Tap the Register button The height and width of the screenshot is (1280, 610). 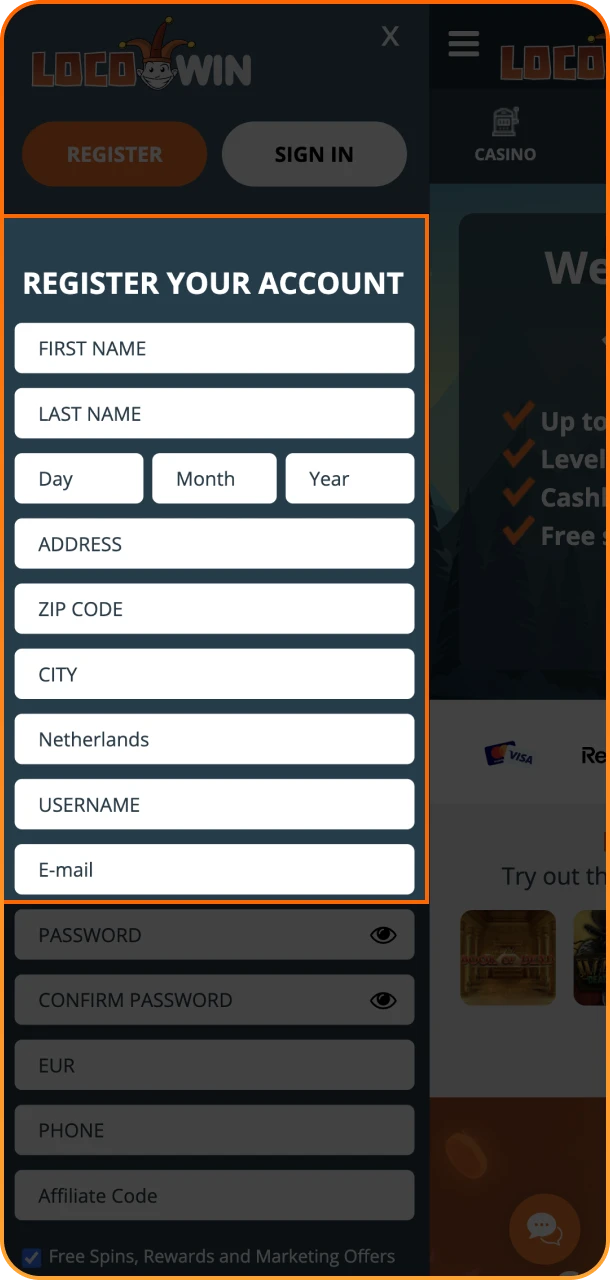[x=114, y=154]
